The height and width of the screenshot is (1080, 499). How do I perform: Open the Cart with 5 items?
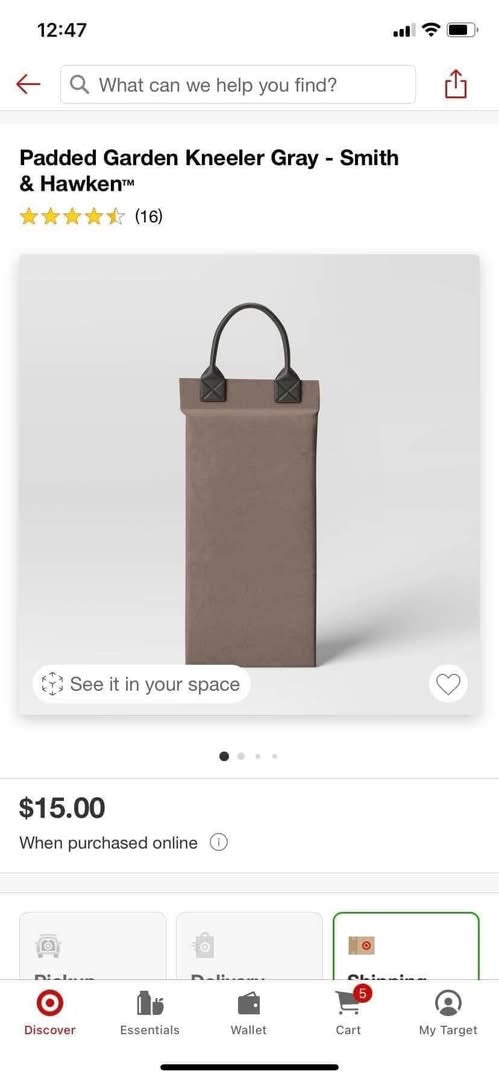click(349, 1013)
